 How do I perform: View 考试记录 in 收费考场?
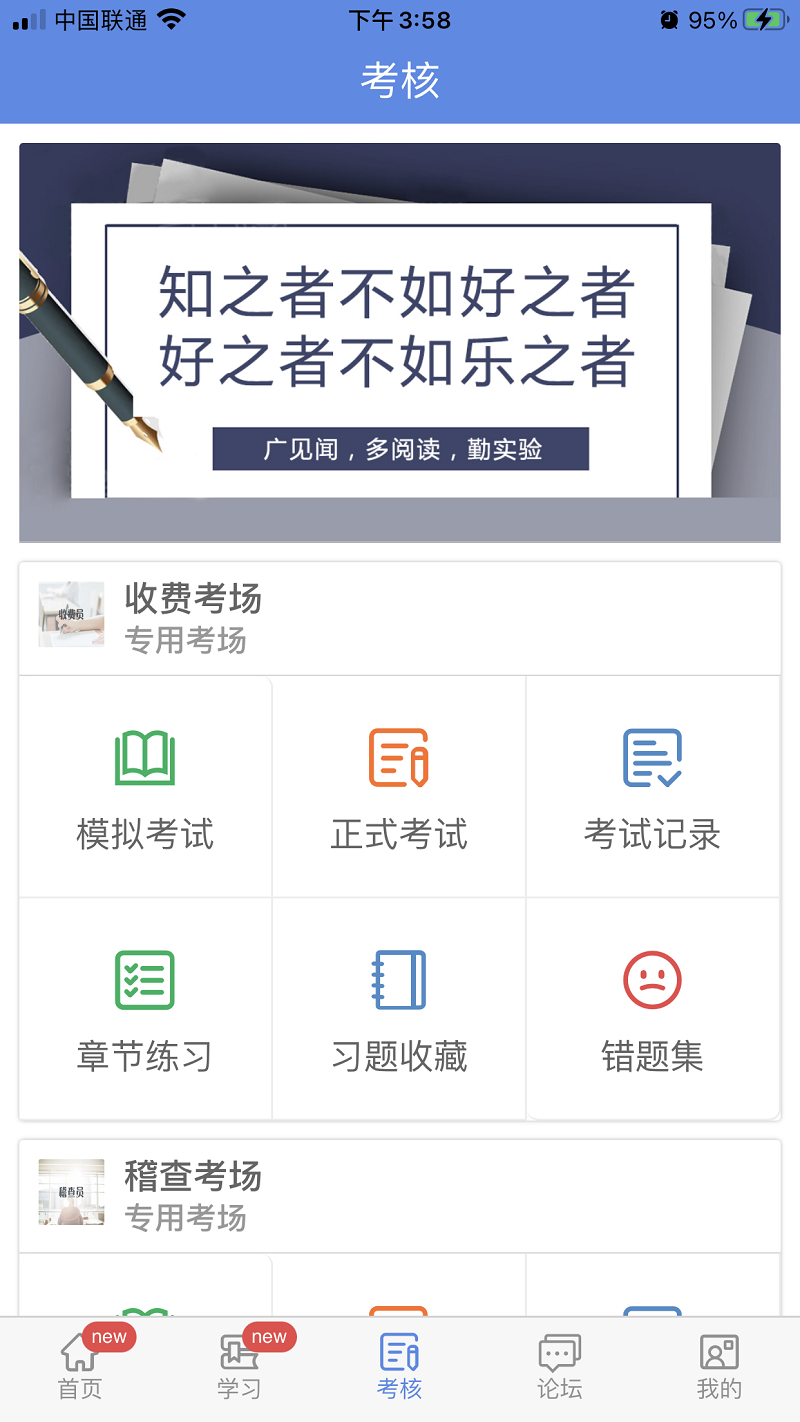click(x=652, y=788)
